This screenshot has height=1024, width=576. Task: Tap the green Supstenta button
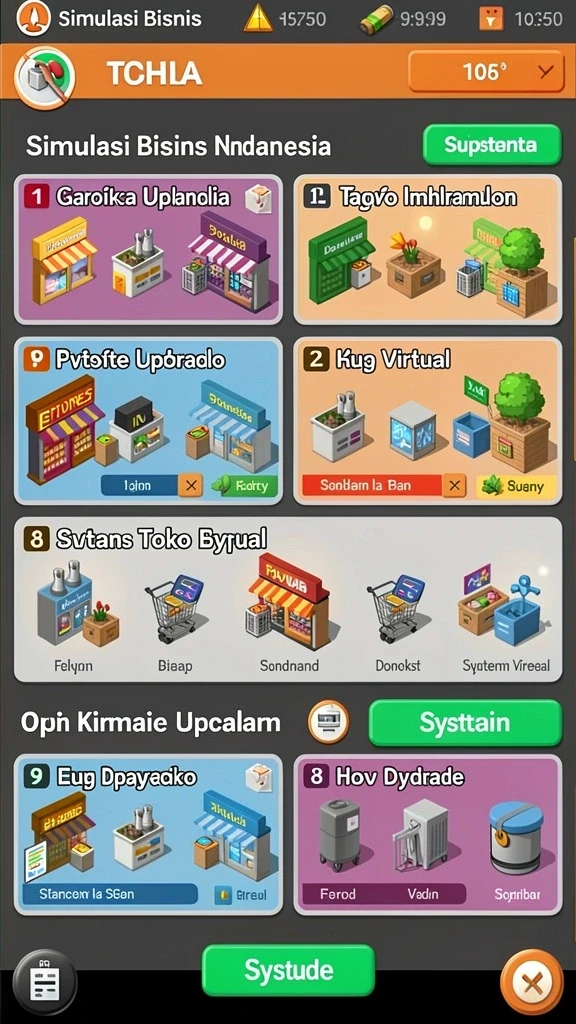pyautogui.click(x=492, y=144)
